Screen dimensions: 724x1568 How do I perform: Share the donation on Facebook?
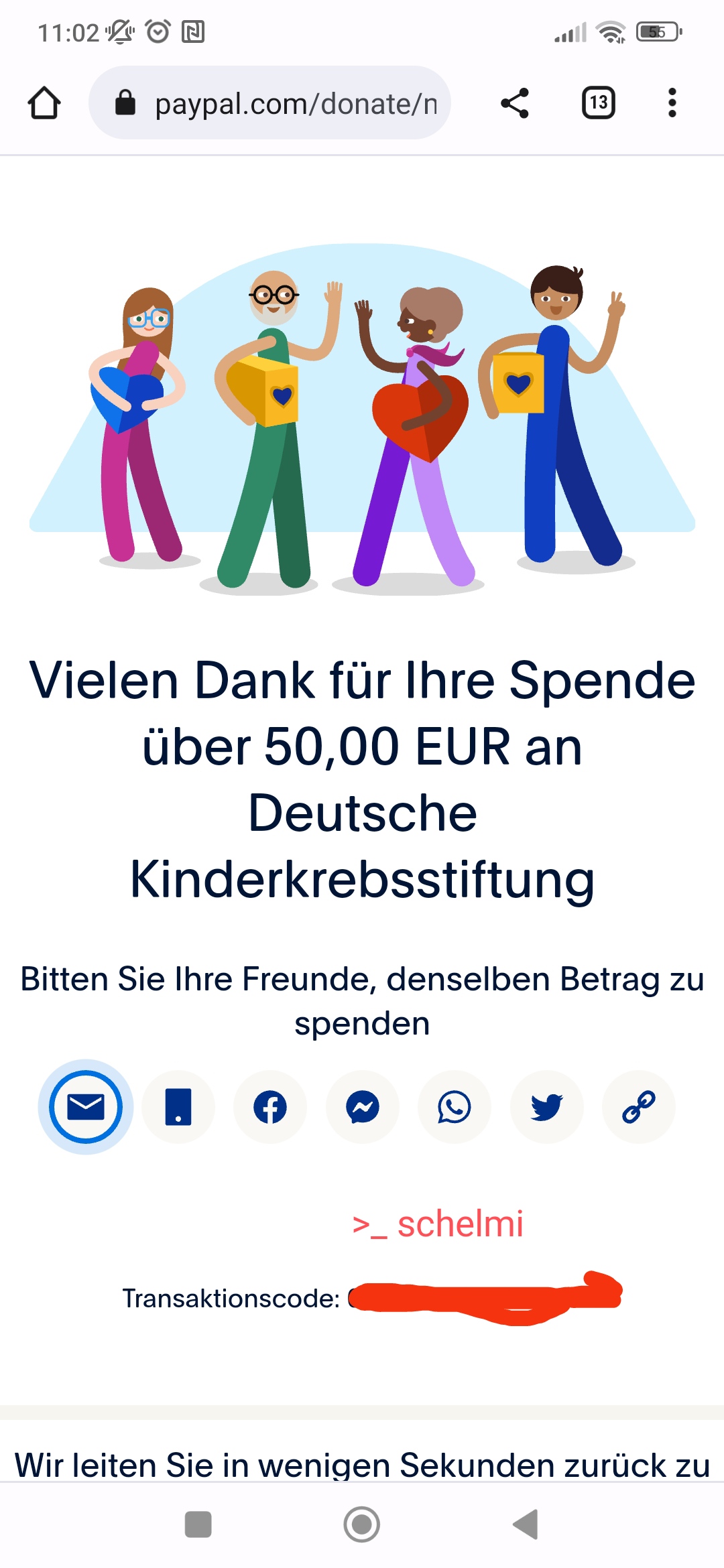(270, 1107)
